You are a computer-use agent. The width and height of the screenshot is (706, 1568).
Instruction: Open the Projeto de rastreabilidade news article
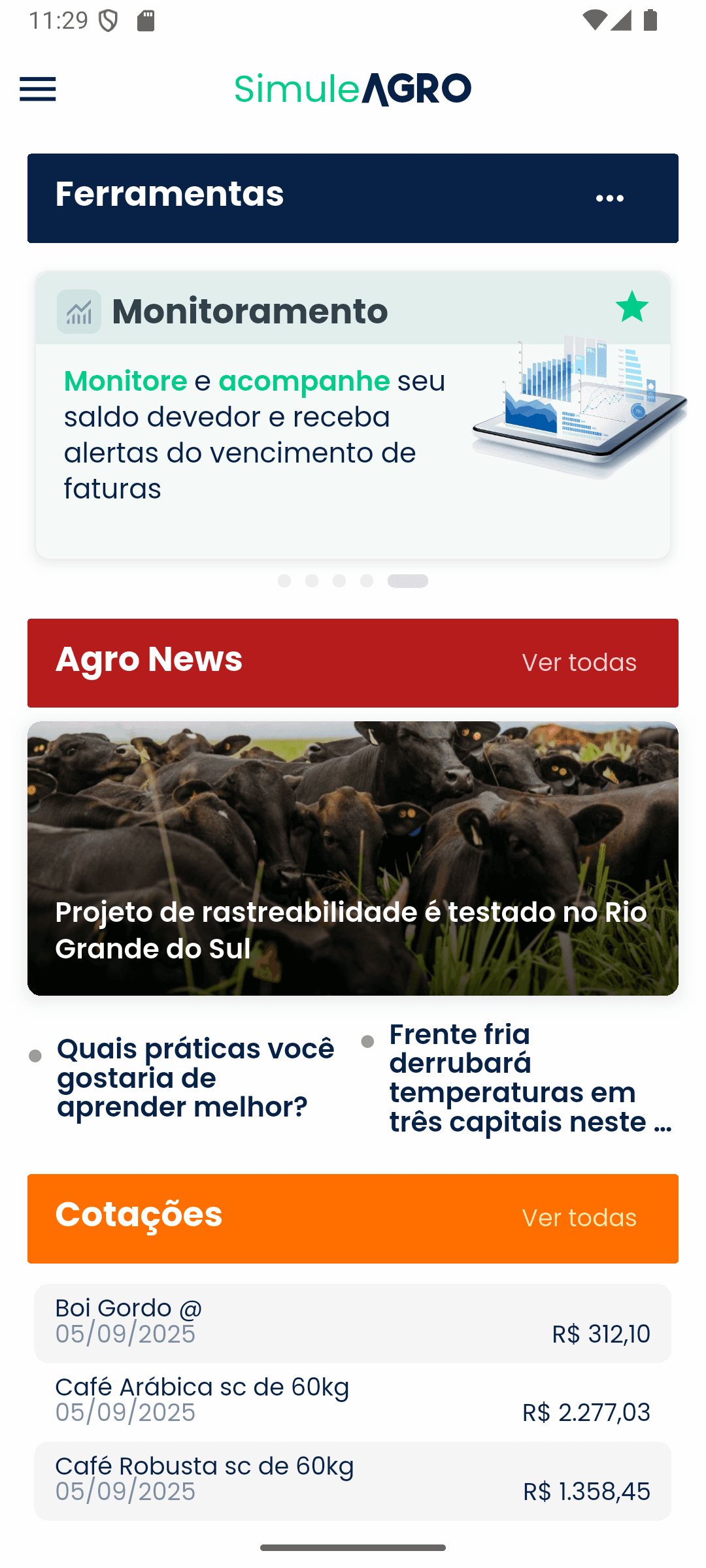[353, 858]
